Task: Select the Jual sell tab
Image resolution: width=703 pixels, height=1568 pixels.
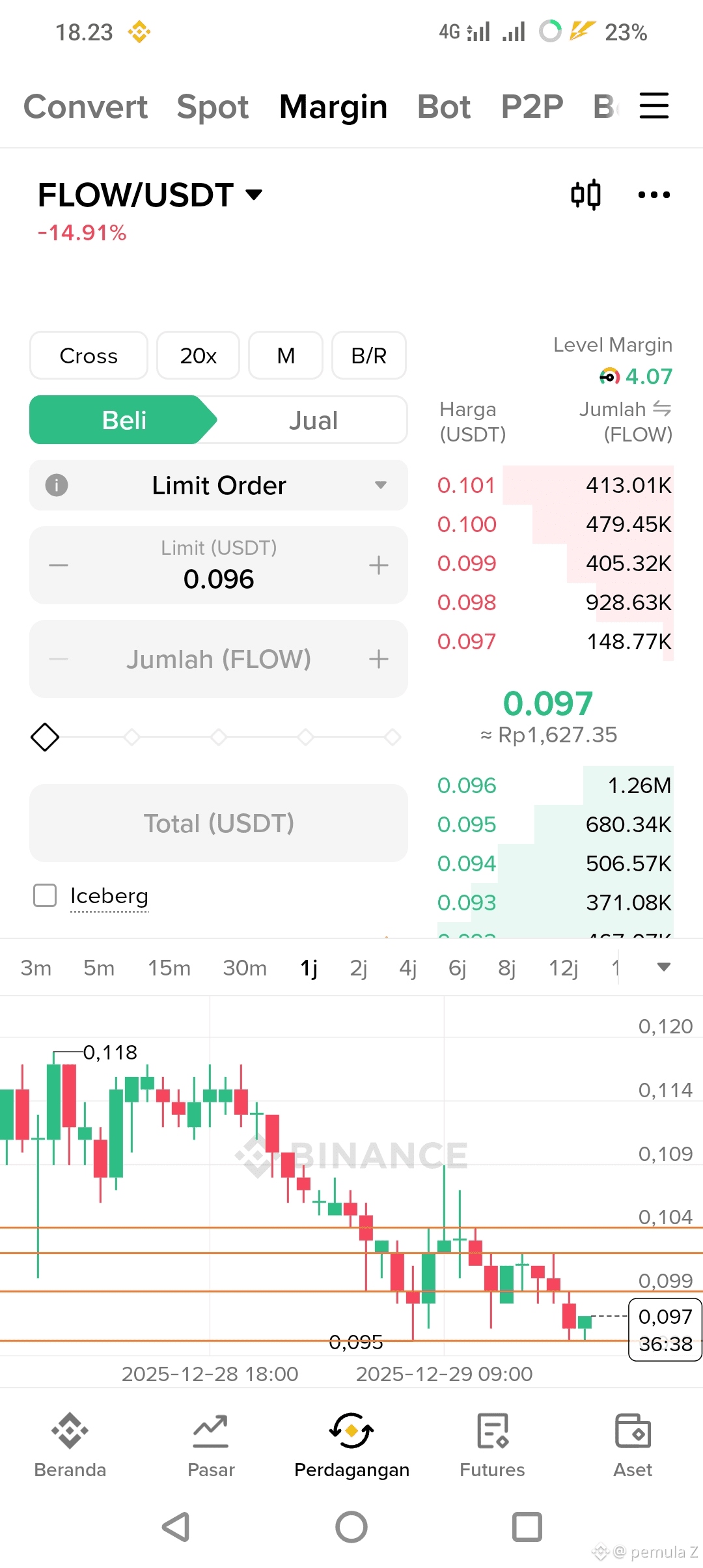Action: click(312, 421)
